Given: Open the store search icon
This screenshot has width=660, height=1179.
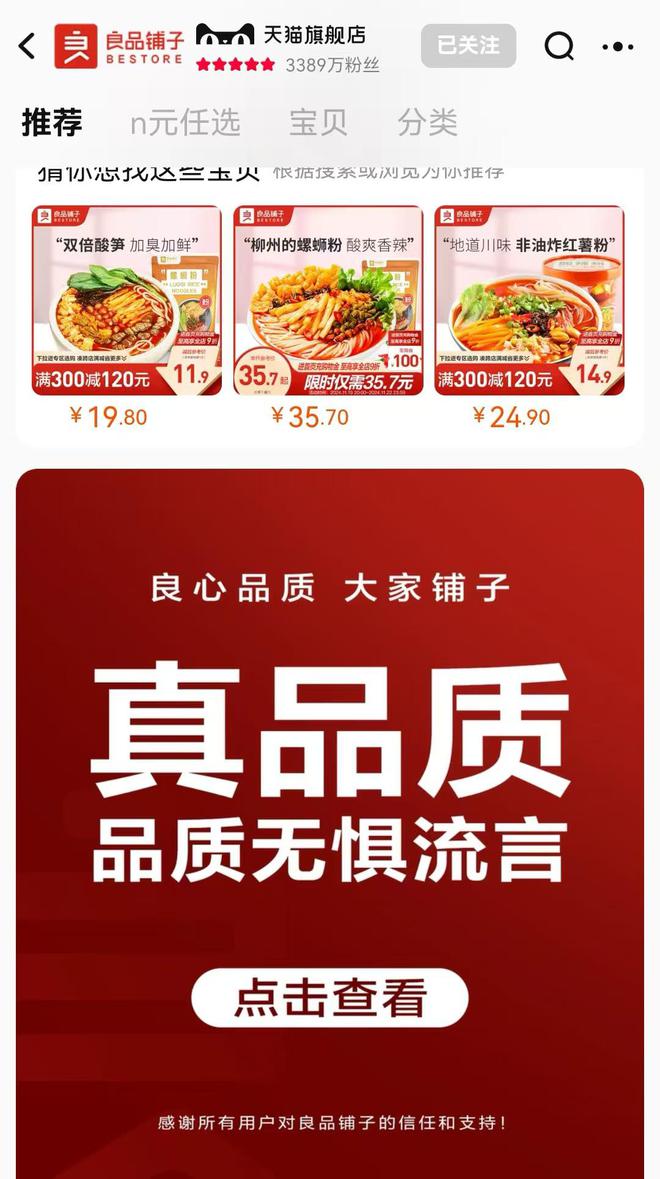Looking at the screenshot, I should (559, 46).
